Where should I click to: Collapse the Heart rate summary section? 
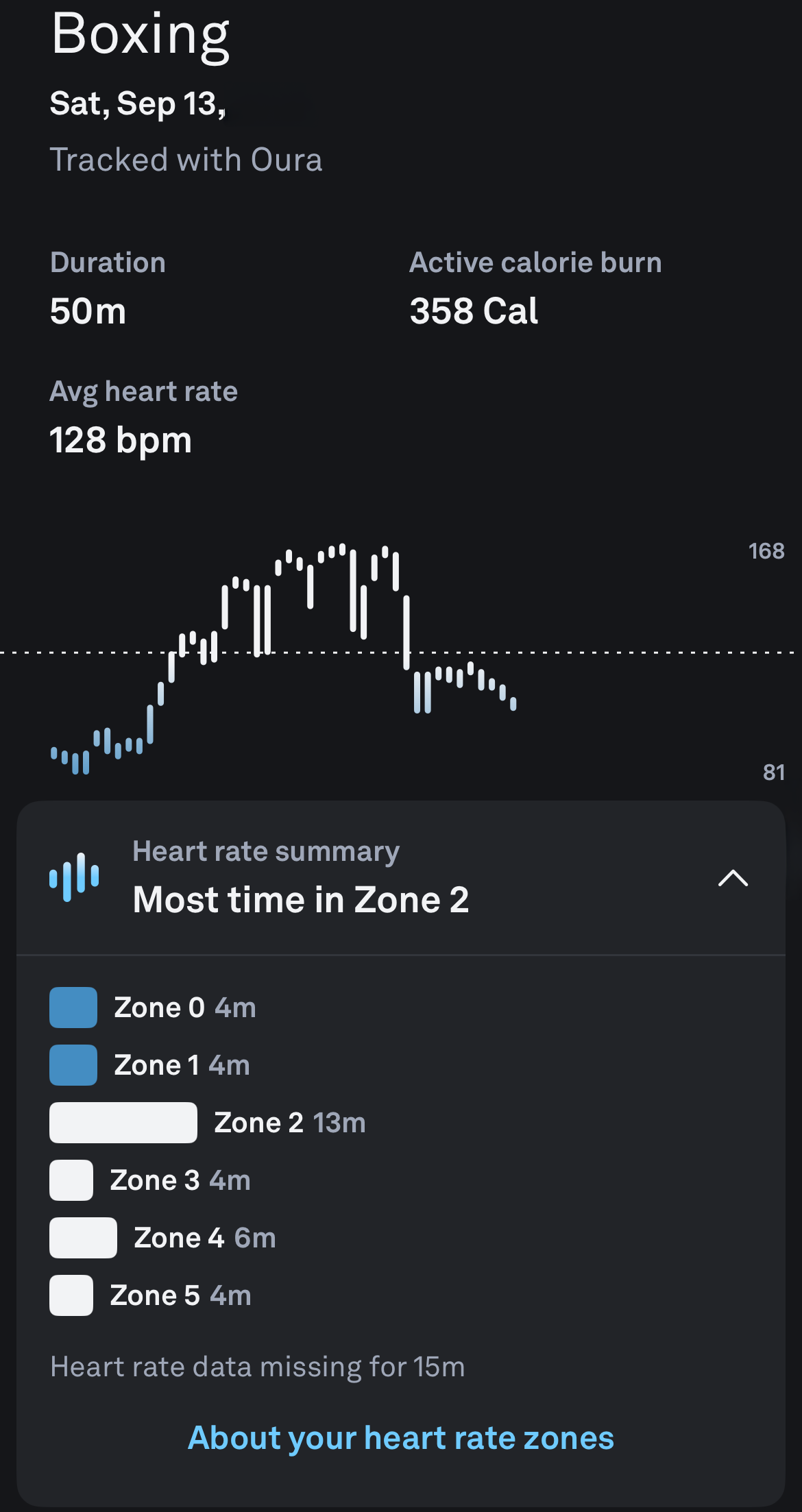[x=732, y=878]
